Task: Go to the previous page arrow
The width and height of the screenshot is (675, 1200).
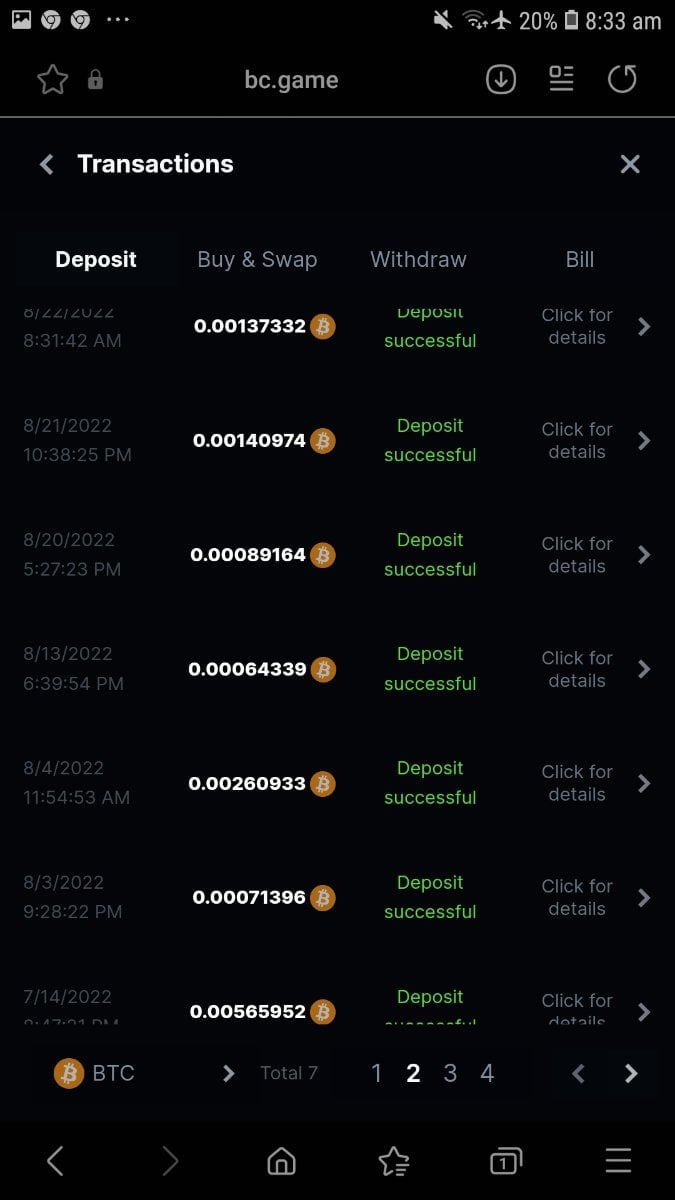Action: point(578,1073)
